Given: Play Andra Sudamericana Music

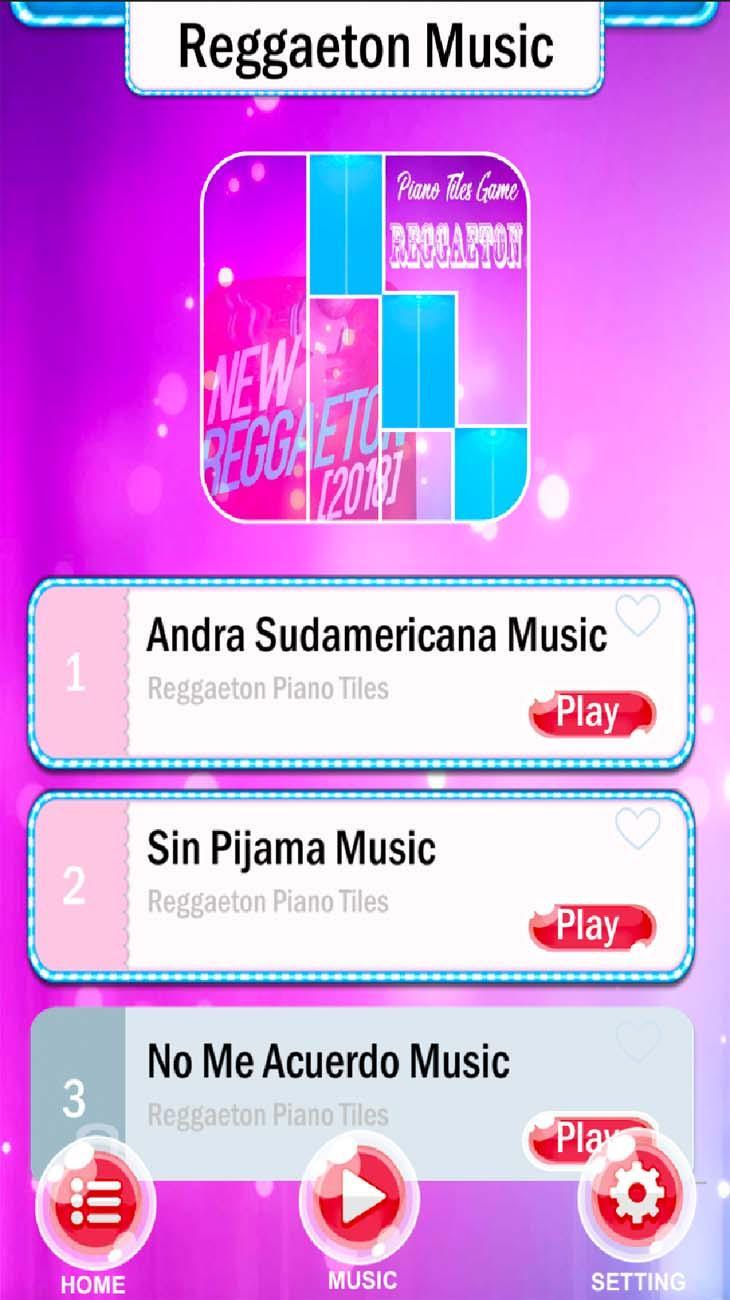Looking at the screenshot, I should (591, 714).
